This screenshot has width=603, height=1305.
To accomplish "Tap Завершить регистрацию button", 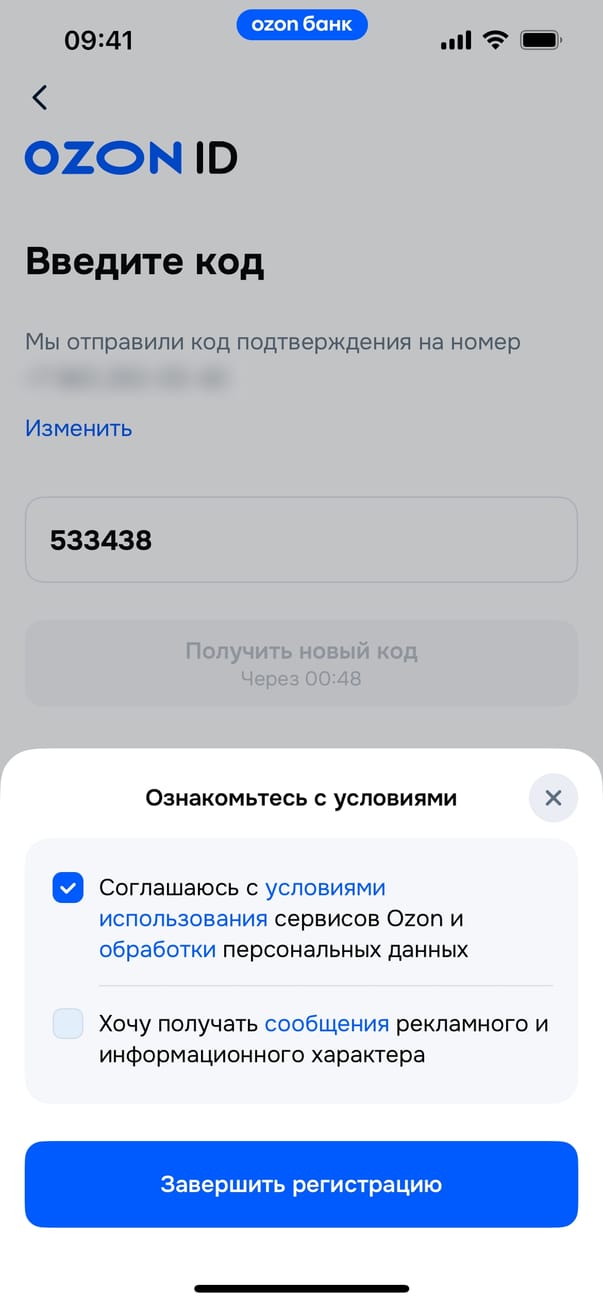I will pos(301,1185).
